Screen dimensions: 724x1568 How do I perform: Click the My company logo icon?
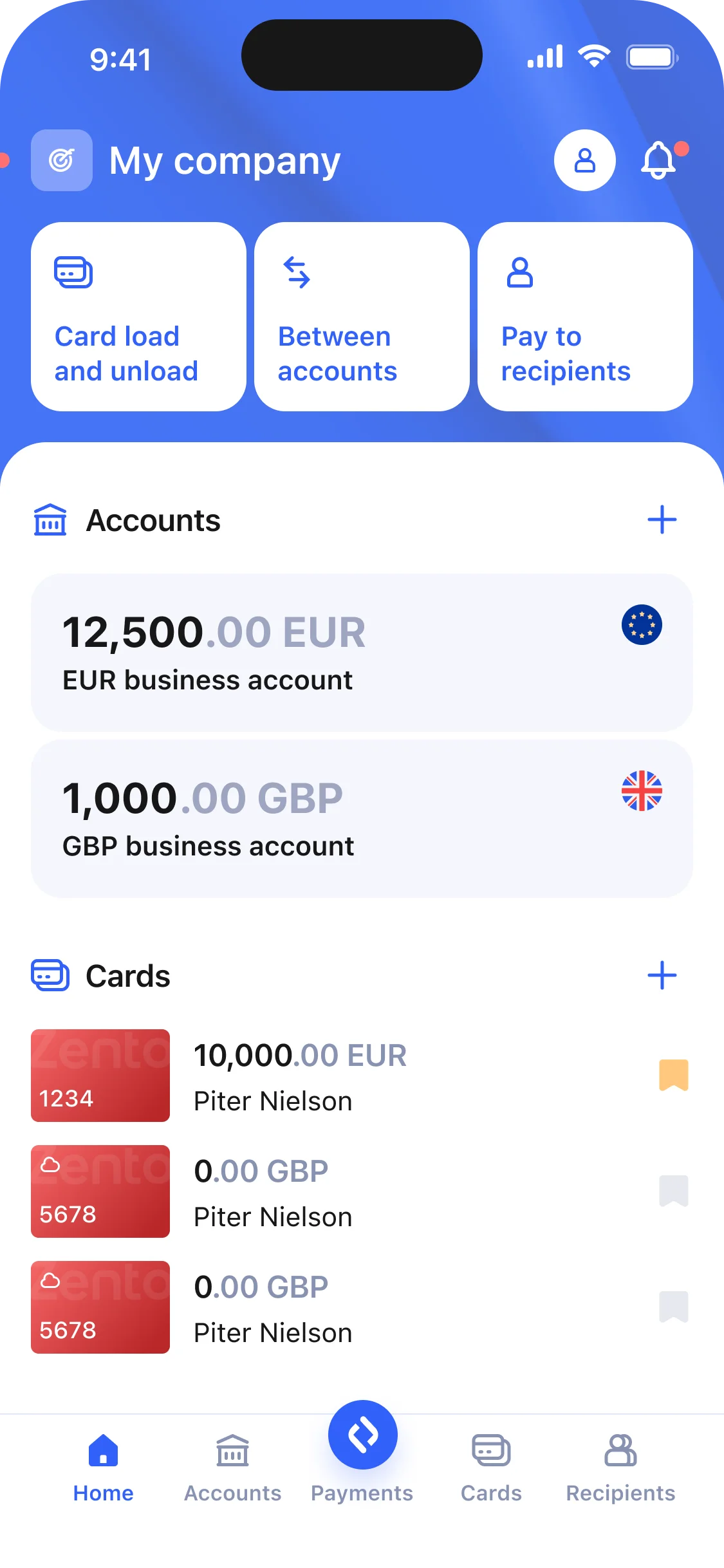click(x=61, y=160)
